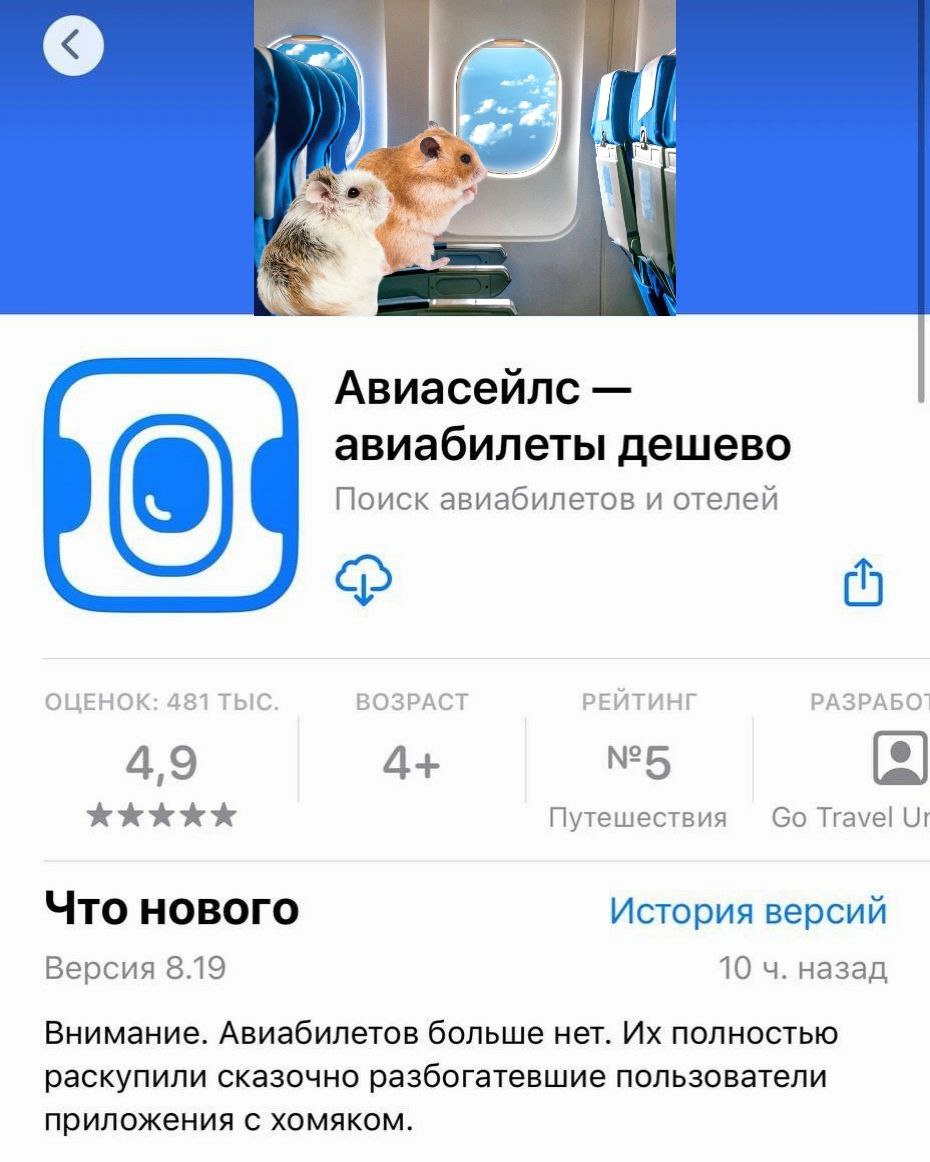
Task: Go back using the arrow button
Action: 73,46
